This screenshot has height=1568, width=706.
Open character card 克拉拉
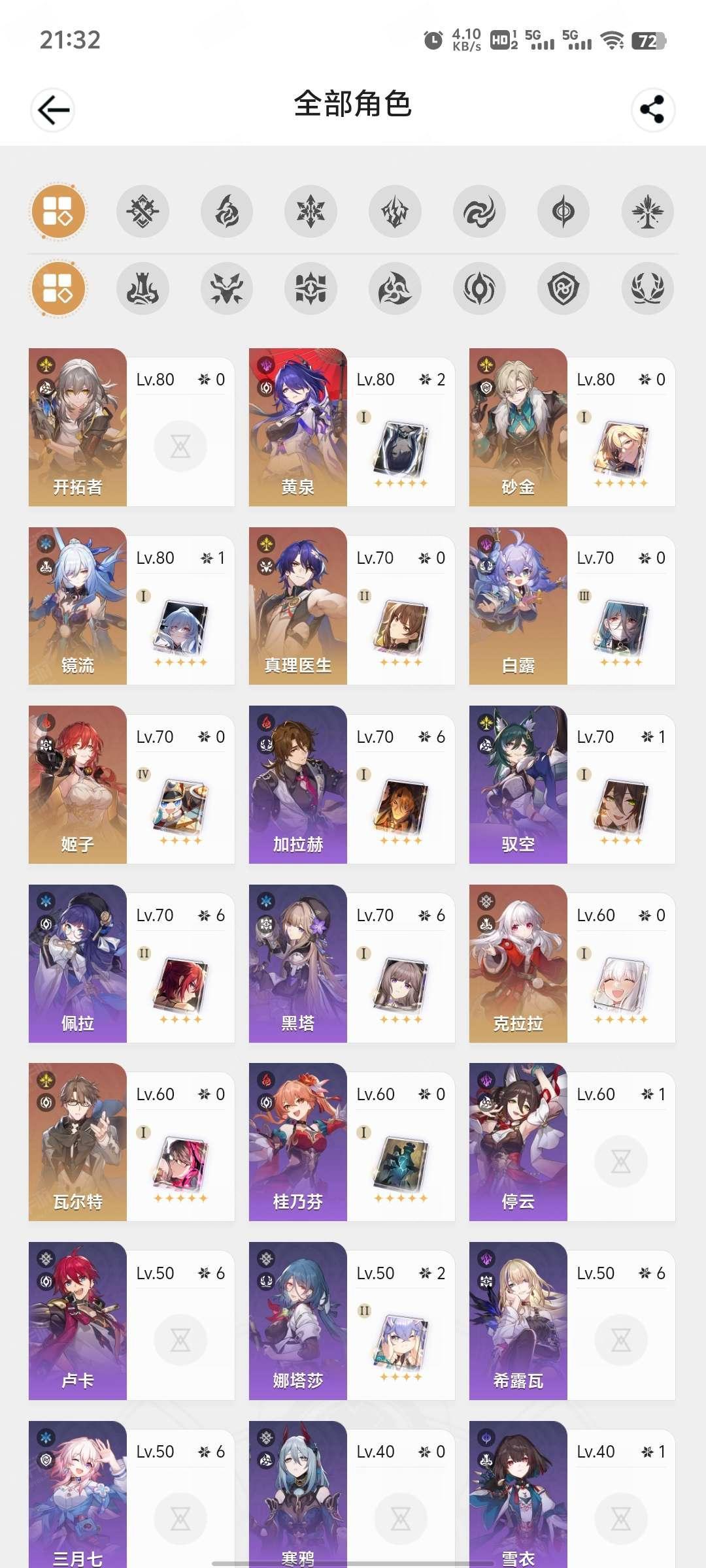click(572, 964)
